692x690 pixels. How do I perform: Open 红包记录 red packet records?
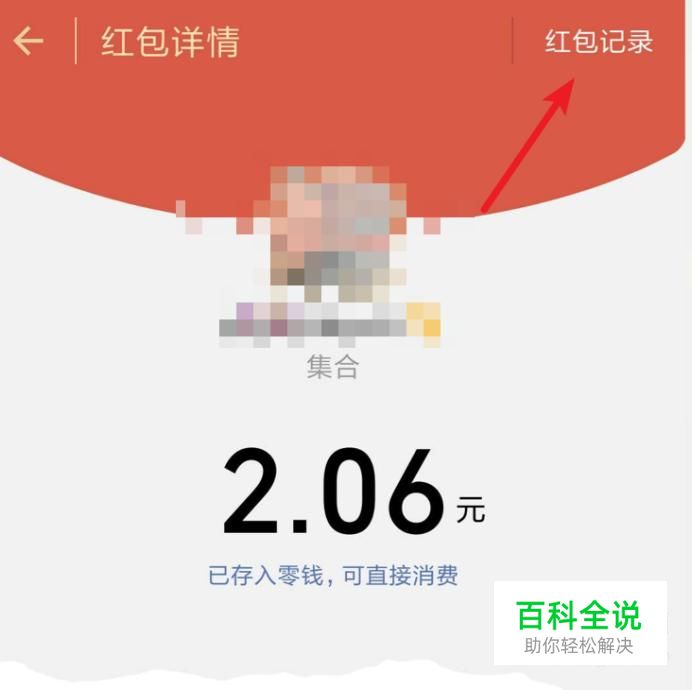tap(598, 42)
